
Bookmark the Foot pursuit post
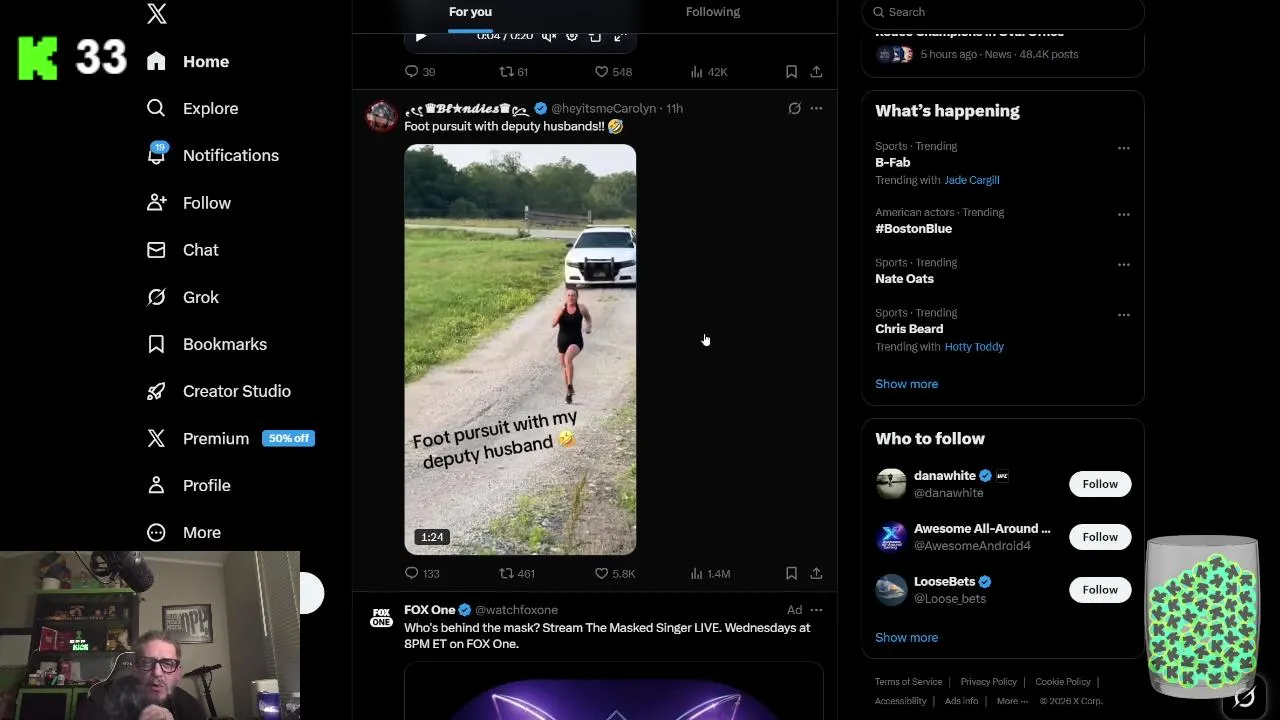coord(791,573)
